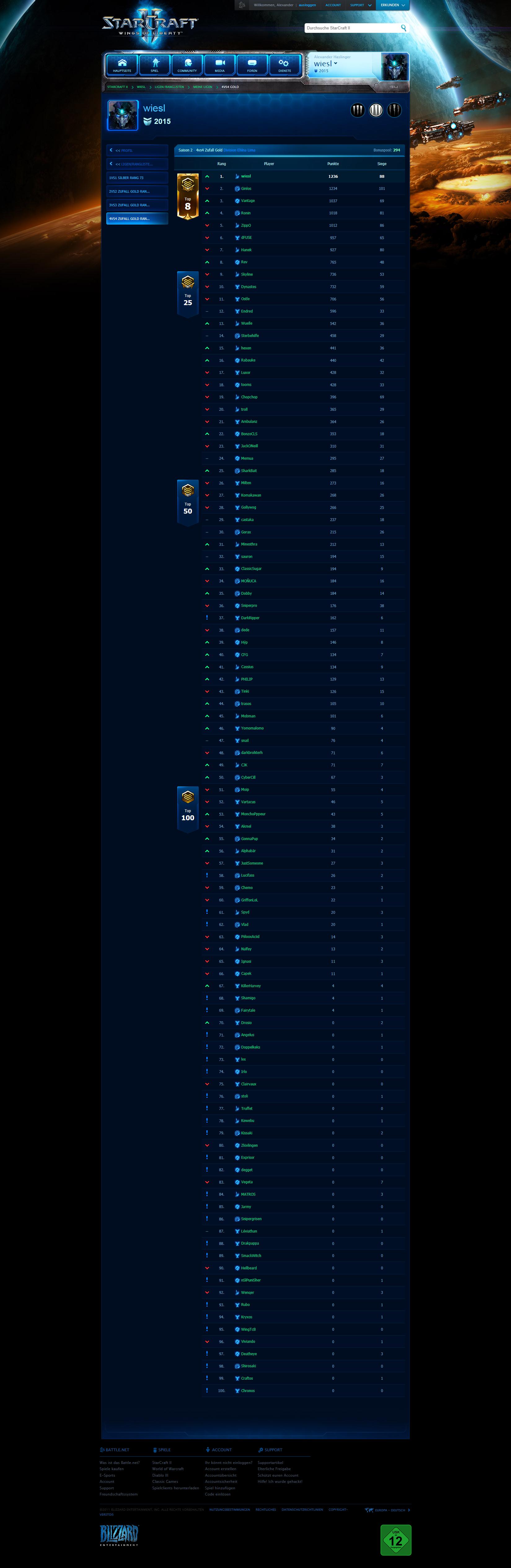The image size is (511, 1568).
Task: Visit the Foren section
Action: [x=252, y=64]
